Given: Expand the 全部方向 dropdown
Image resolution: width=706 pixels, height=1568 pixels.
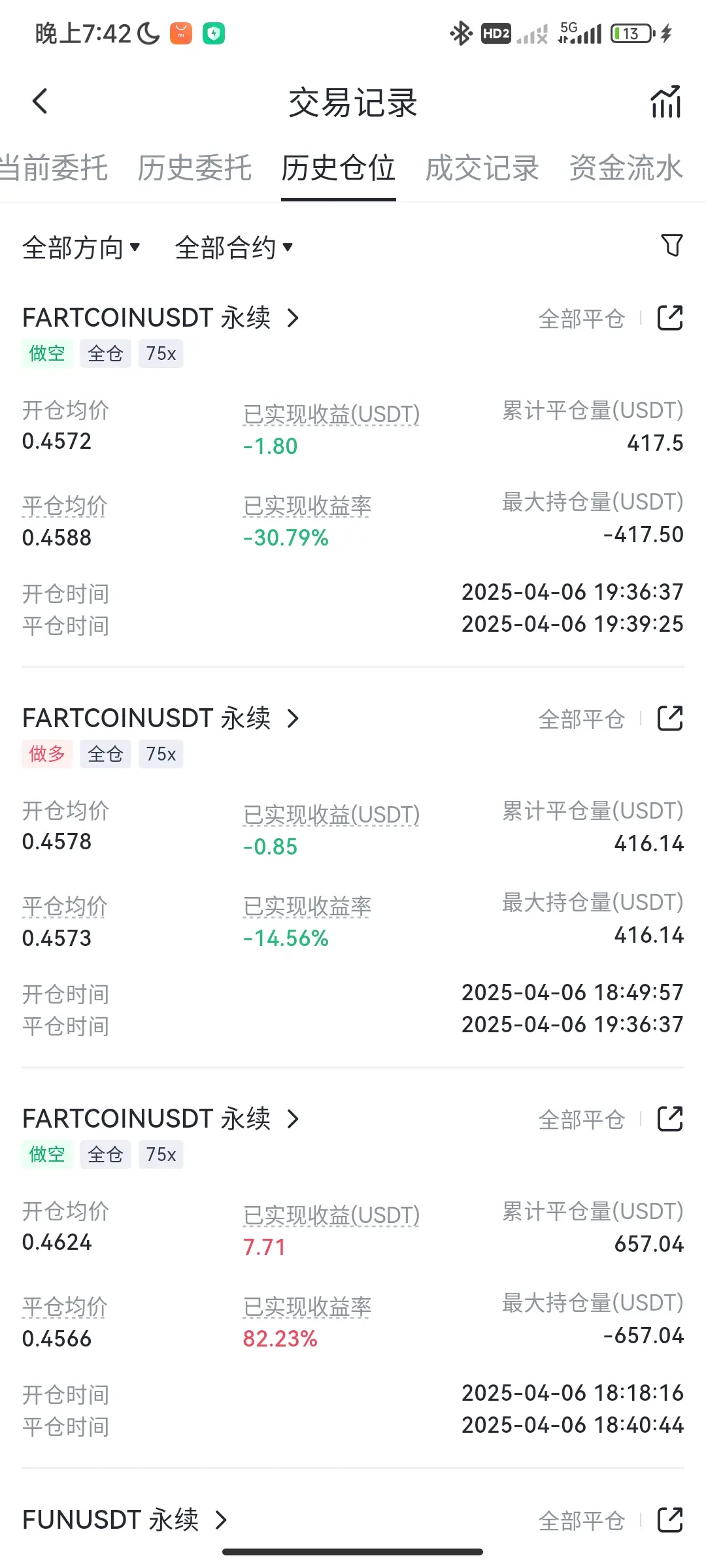Looking at the screenshot, I should point(82,248).
